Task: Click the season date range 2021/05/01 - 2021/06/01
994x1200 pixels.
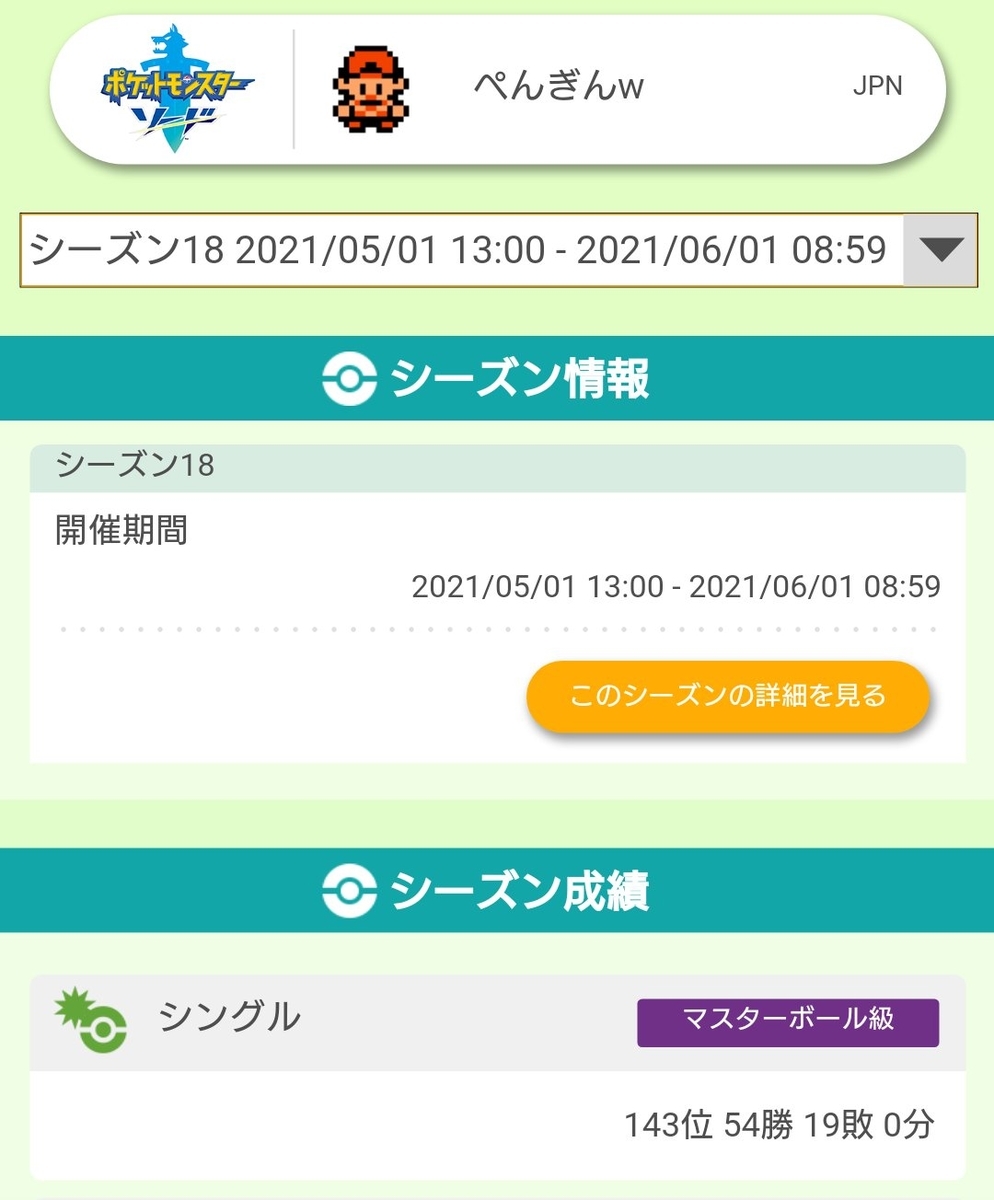Action: [676, 588]
